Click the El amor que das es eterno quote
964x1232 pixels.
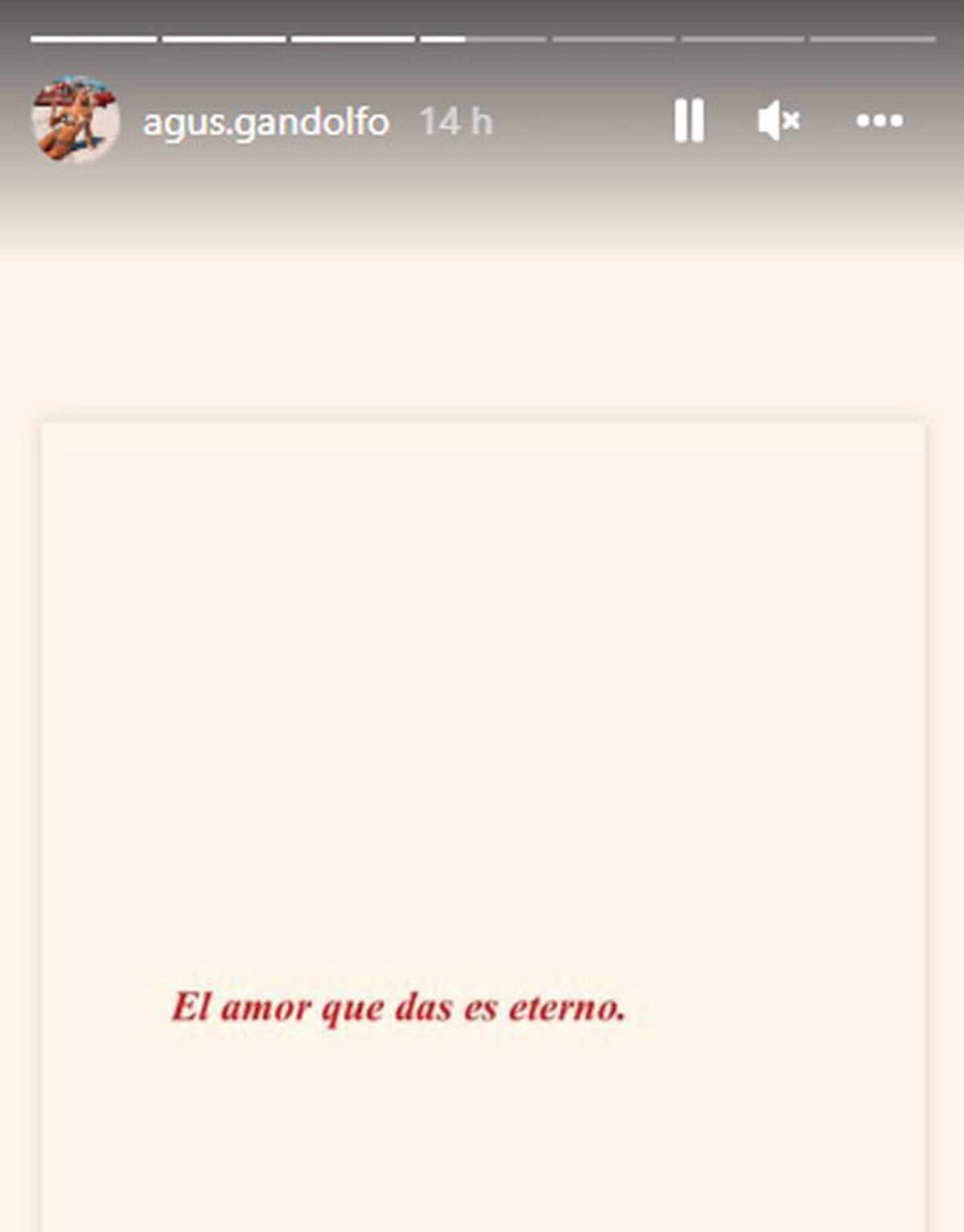400,1008
